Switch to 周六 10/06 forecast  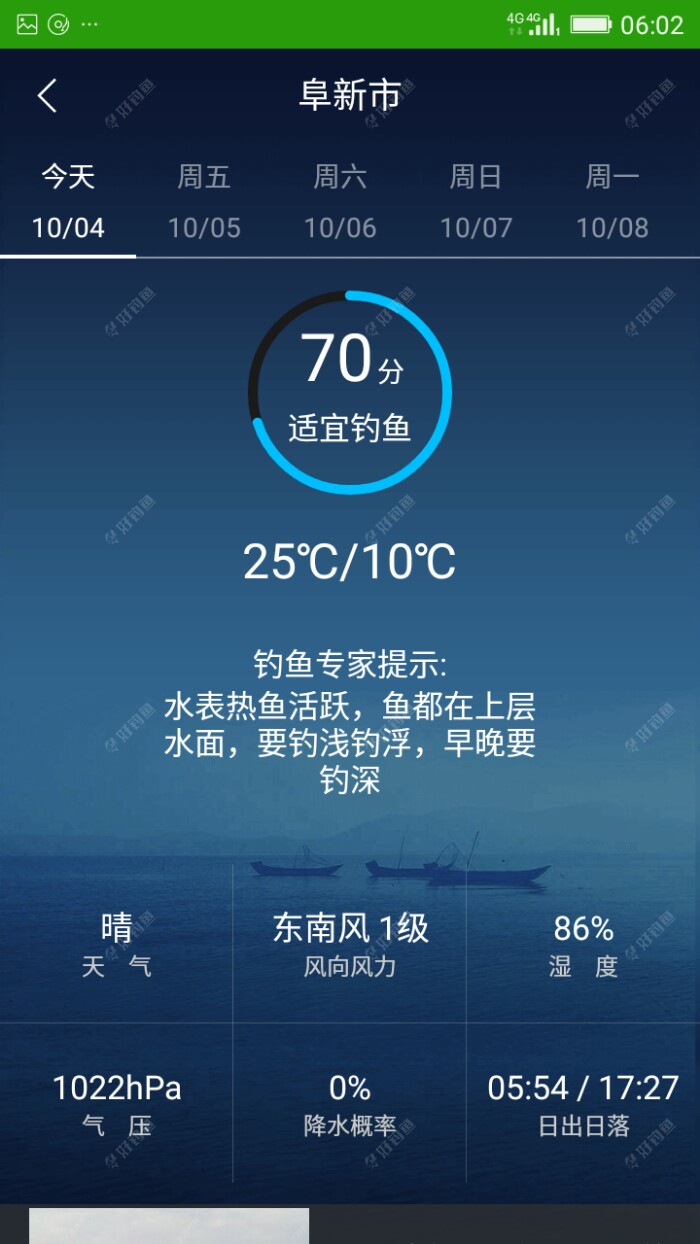(x=340, y=203)
